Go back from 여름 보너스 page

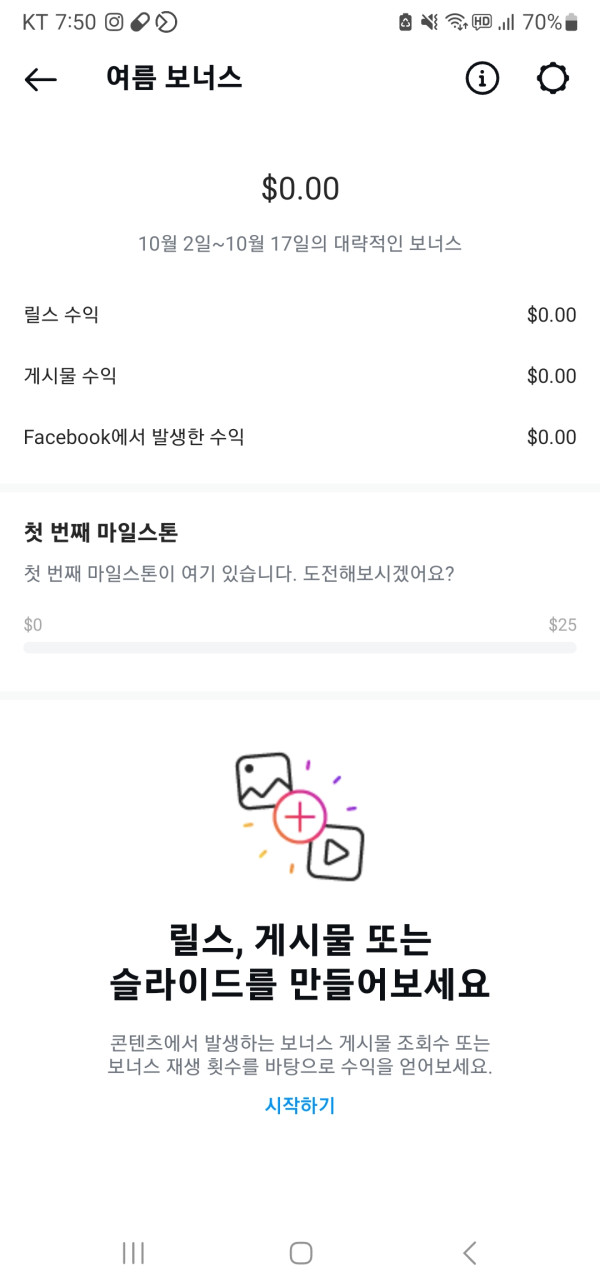(41, 79)
